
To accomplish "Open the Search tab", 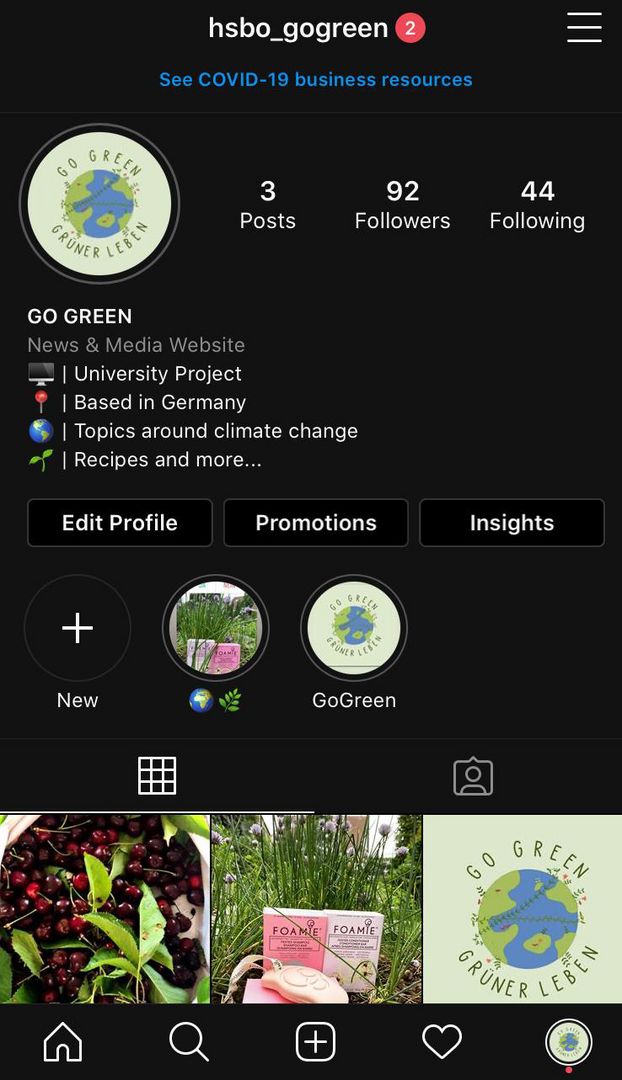I will click(189, 1041).
